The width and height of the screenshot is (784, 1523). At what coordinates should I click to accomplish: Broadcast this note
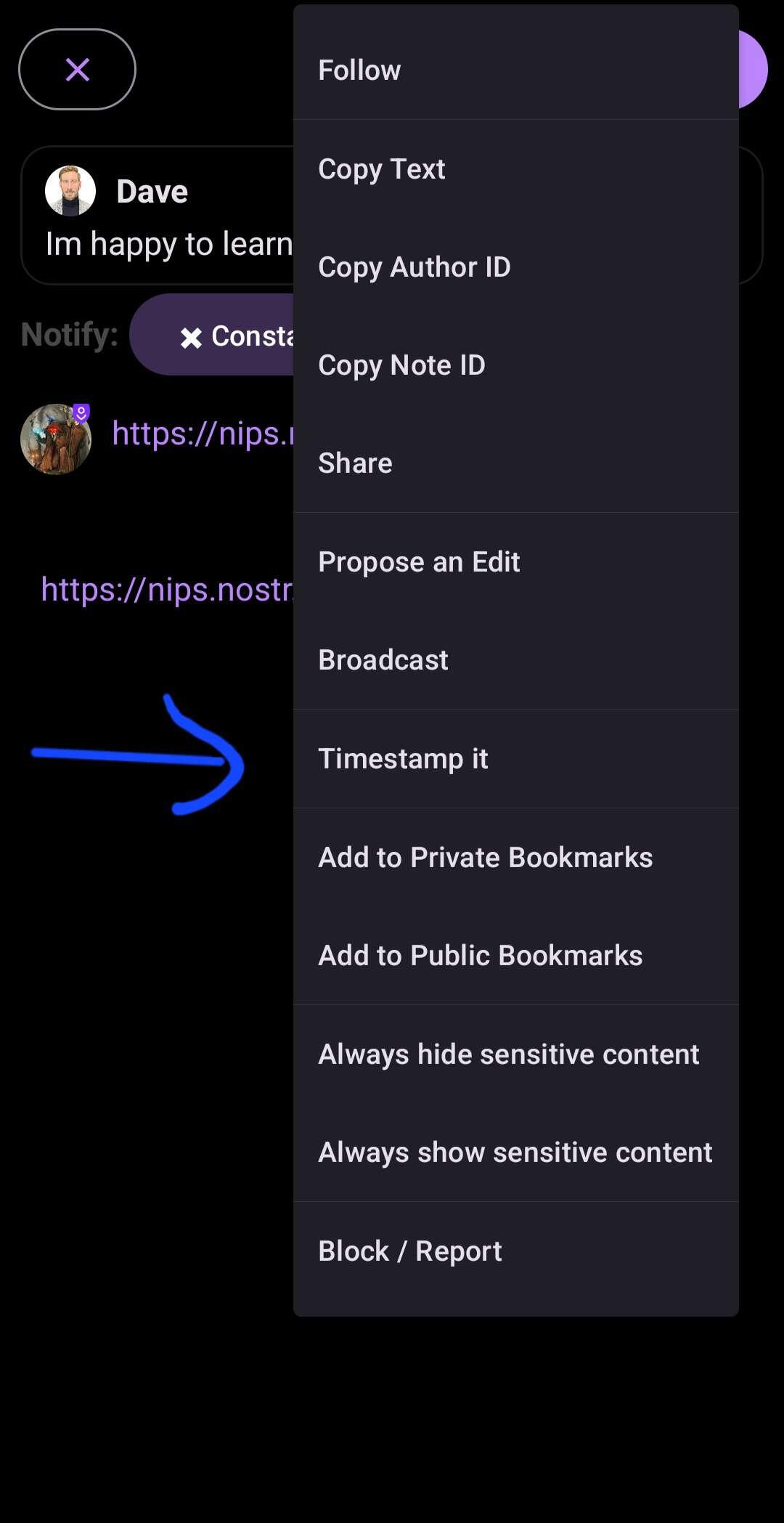(515, 660)
